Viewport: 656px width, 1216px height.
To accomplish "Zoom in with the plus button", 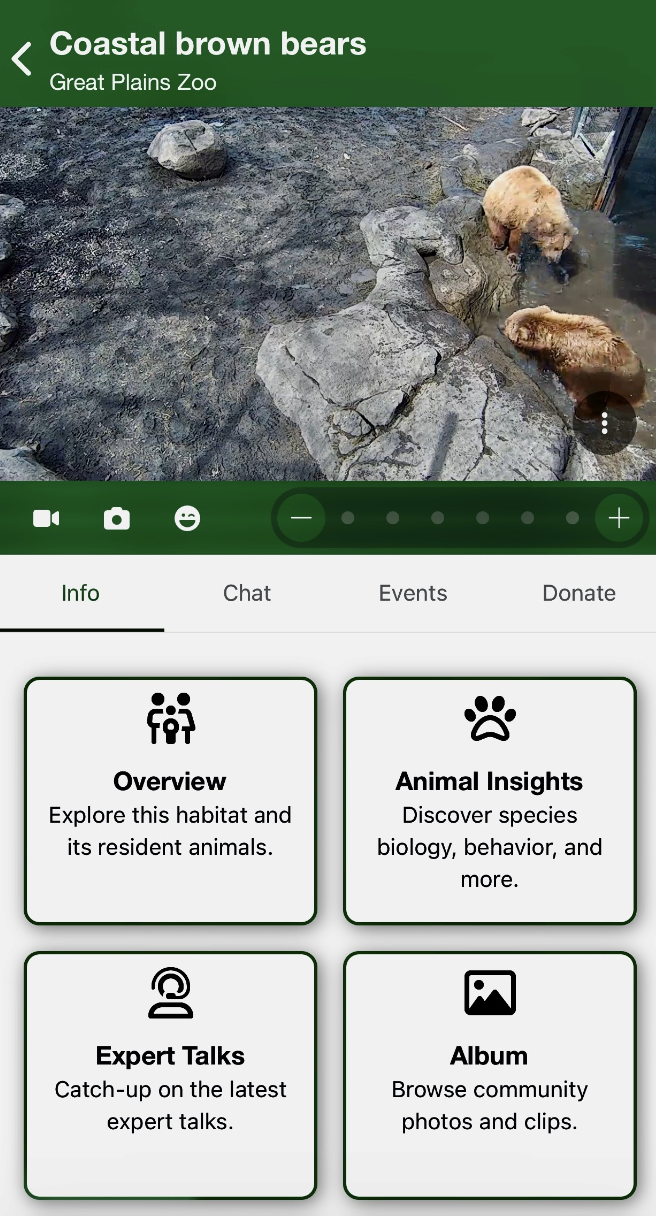I will 619,518.
